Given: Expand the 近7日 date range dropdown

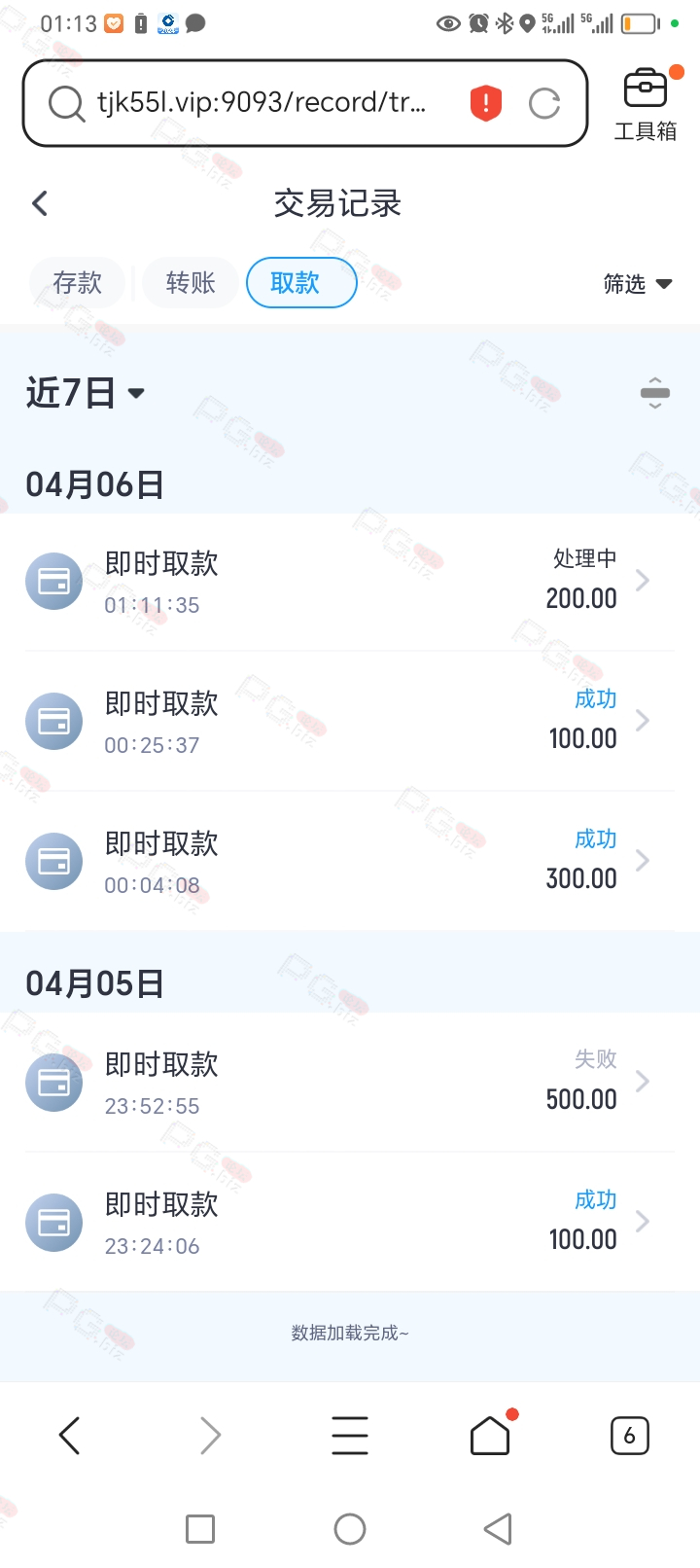Looking at the screenshot, I should click(86, 393).
